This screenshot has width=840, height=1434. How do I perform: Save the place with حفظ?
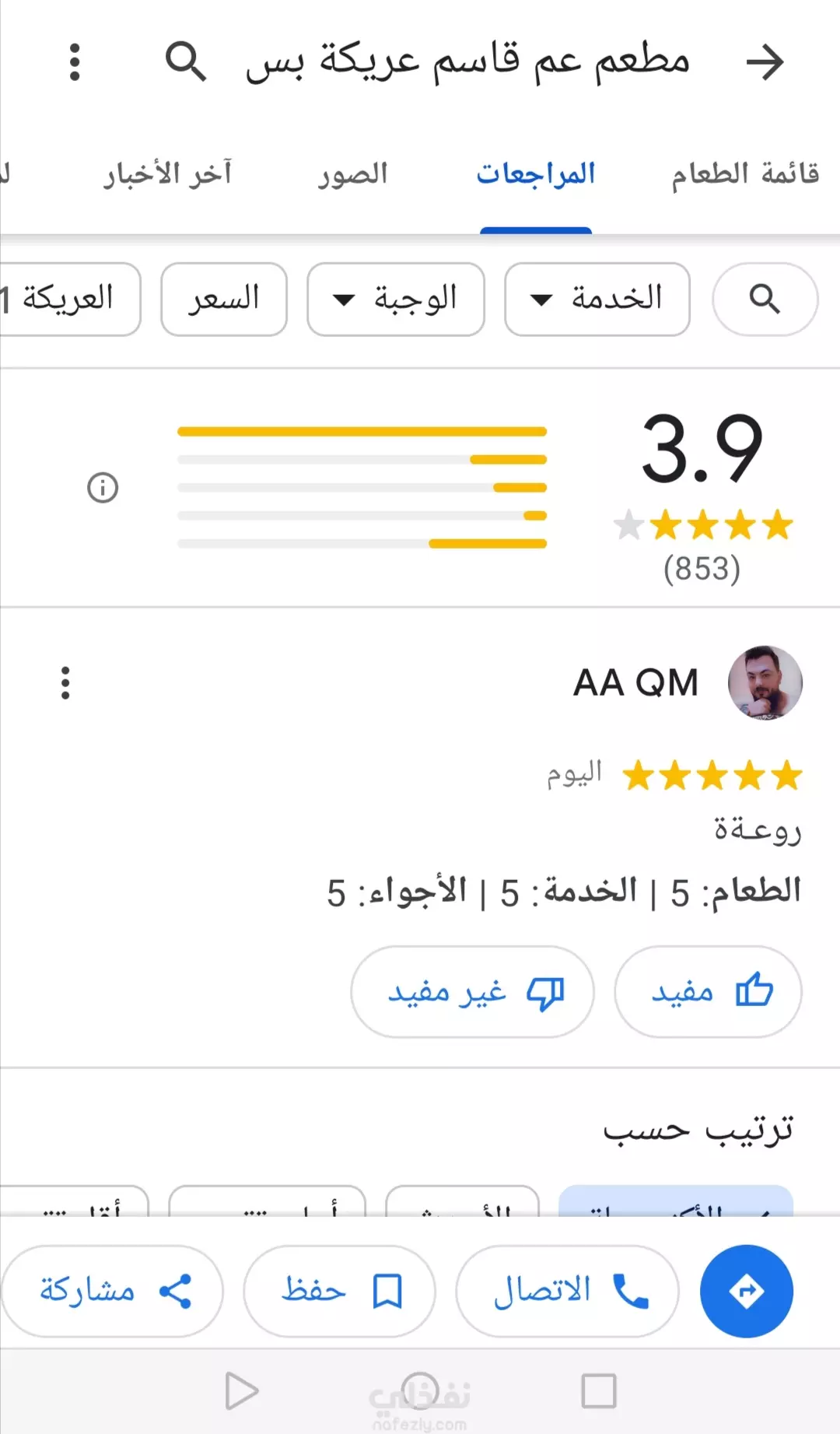(339, 1291)
